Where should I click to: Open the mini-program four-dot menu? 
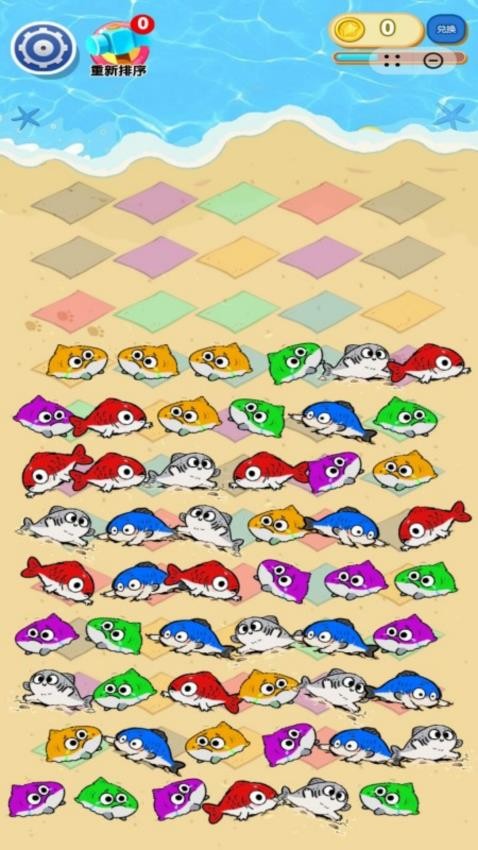pos(392,60)
